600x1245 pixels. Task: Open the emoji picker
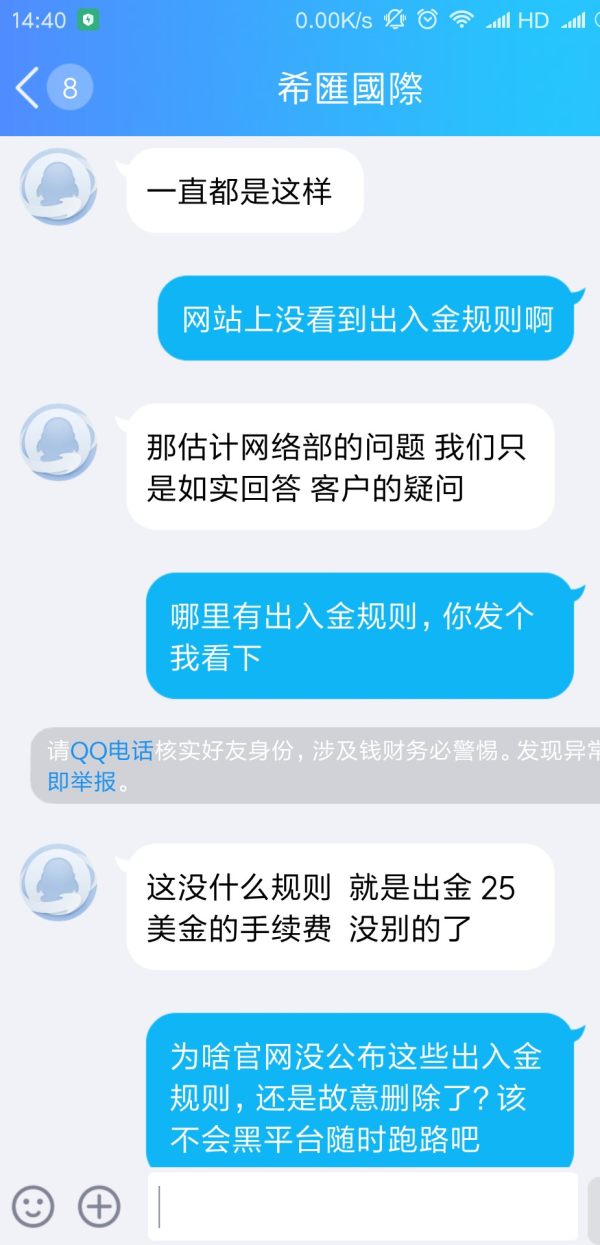point(33,1206)
